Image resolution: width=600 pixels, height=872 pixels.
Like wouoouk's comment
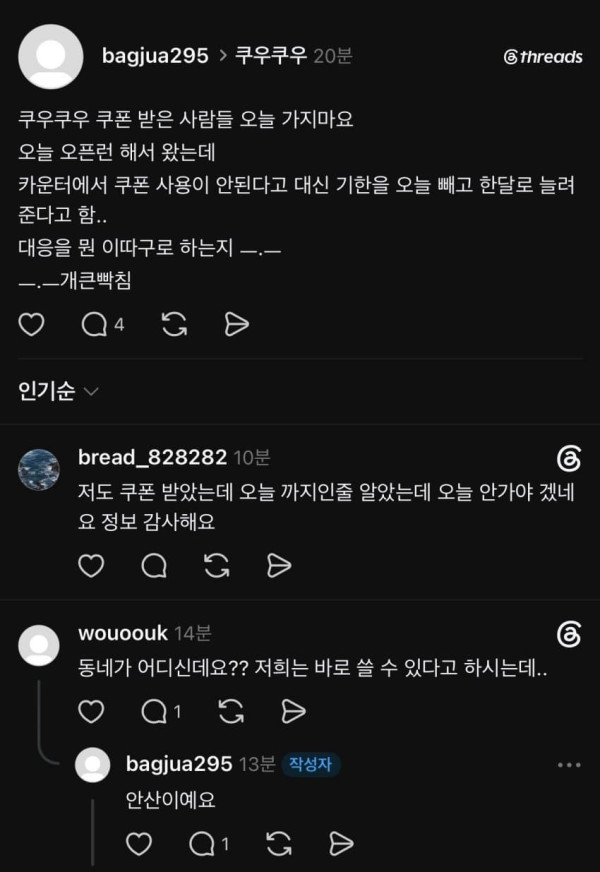click(x=91, y=711)
